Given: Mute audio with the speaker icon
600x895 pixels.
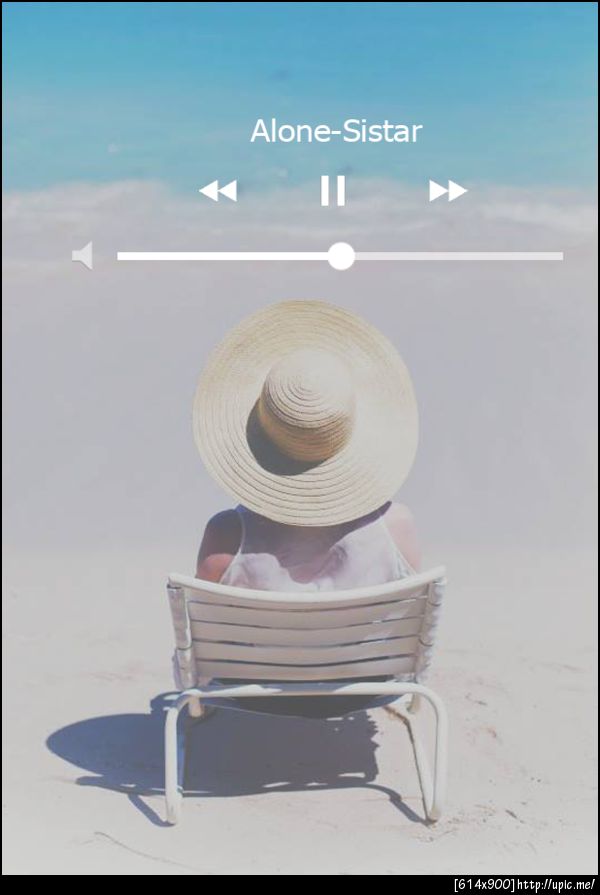Looking at the screenshot, I should [83, 256].
